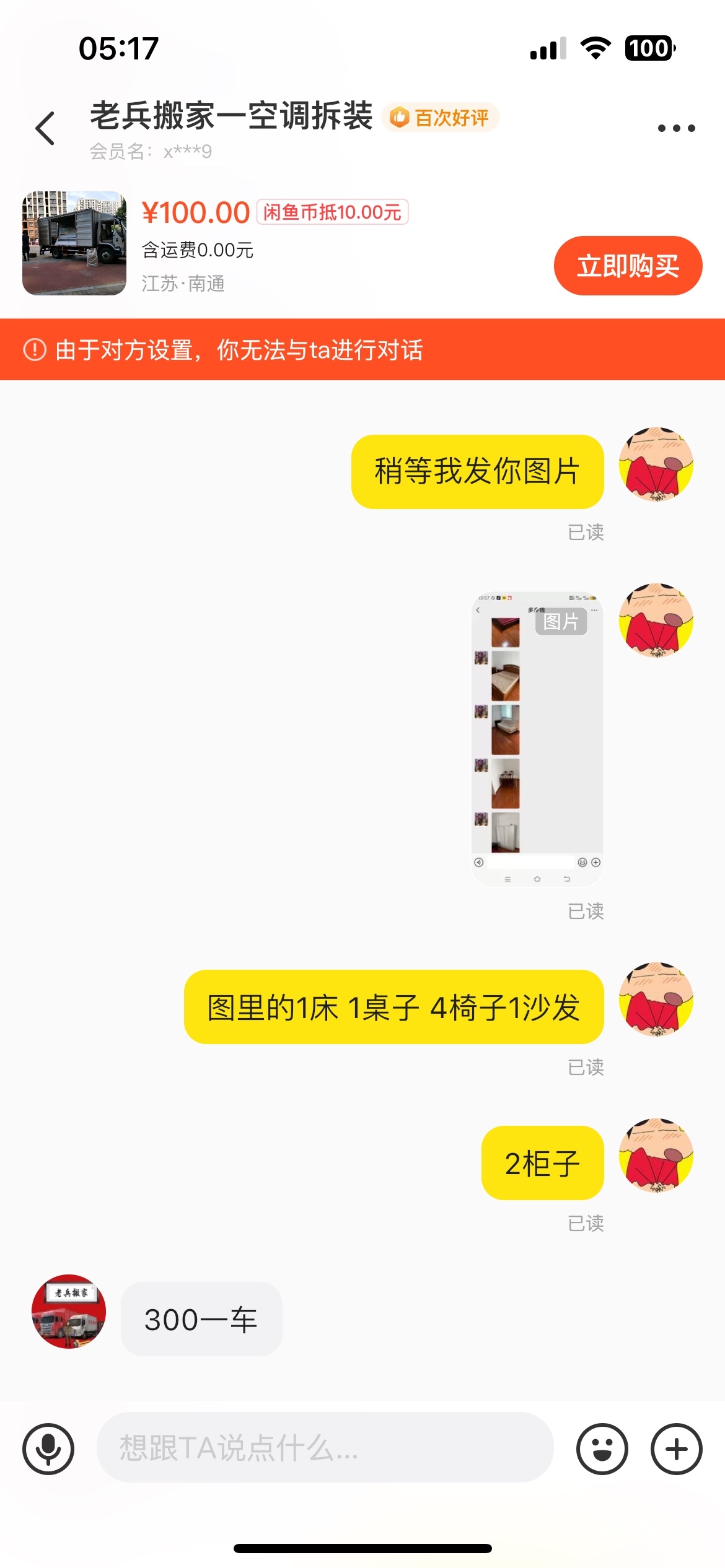The image size is (725, 1568).
Task: Open the plus attachment menu
Action: click(x=676, y=1448)
